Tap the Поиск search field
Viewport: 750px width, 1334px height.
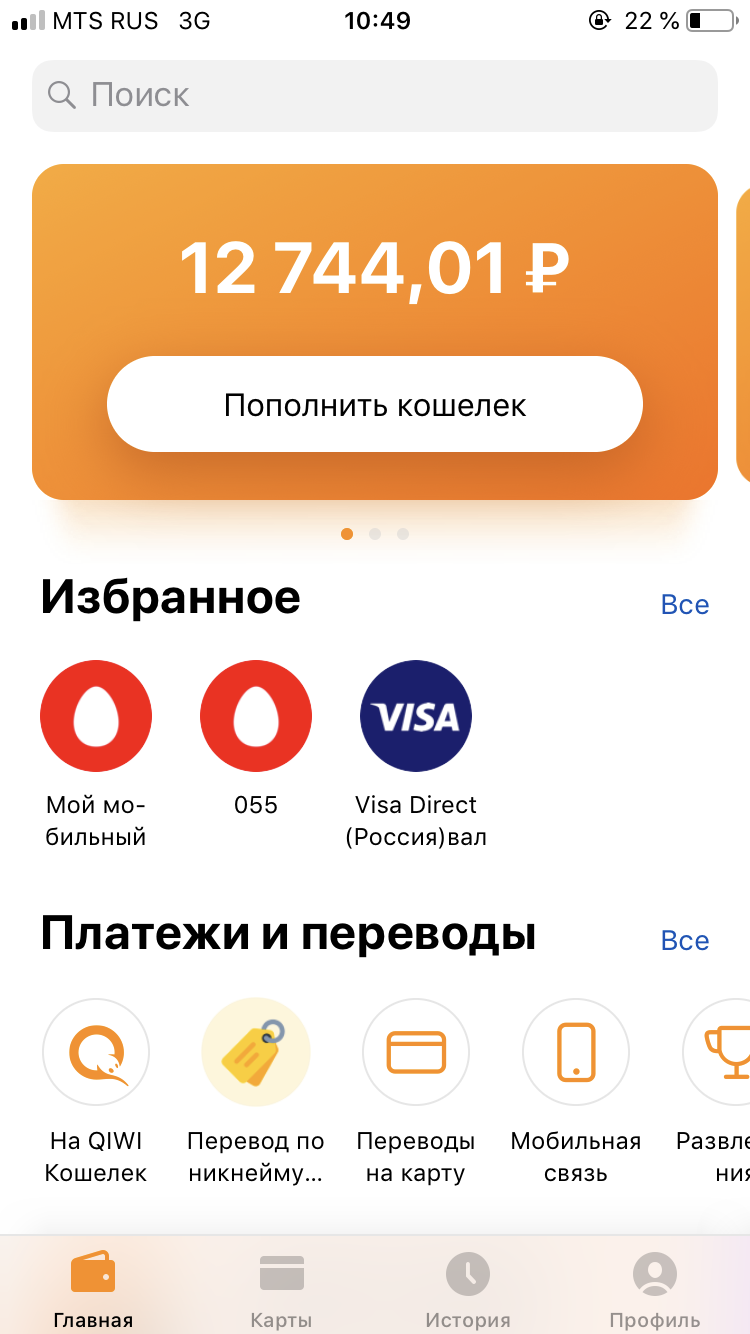[375, 96]
